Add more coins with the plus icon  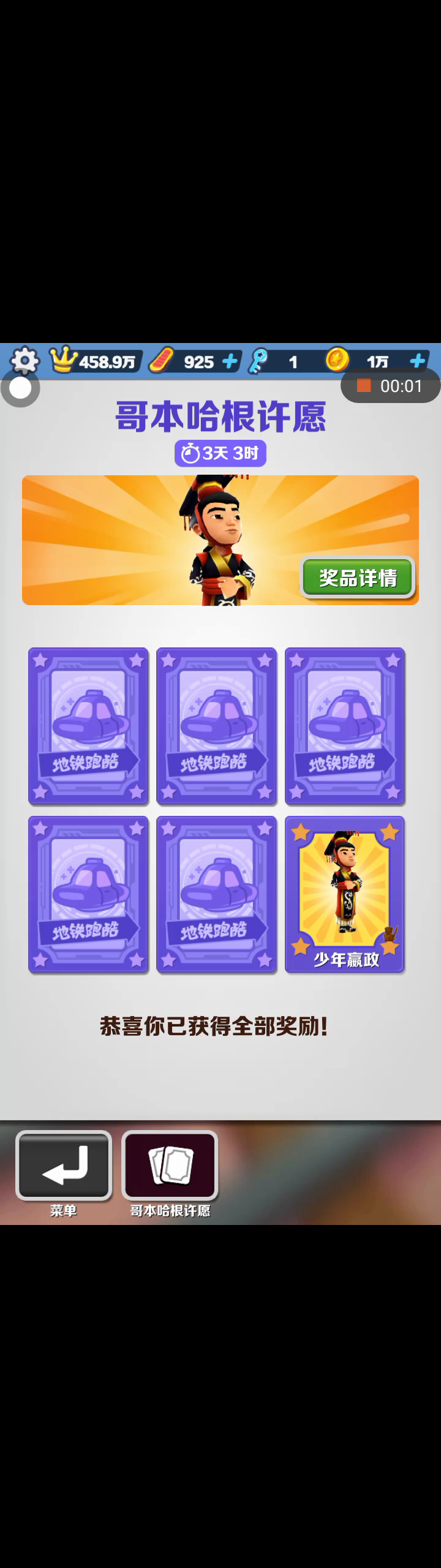click(418, 361)
